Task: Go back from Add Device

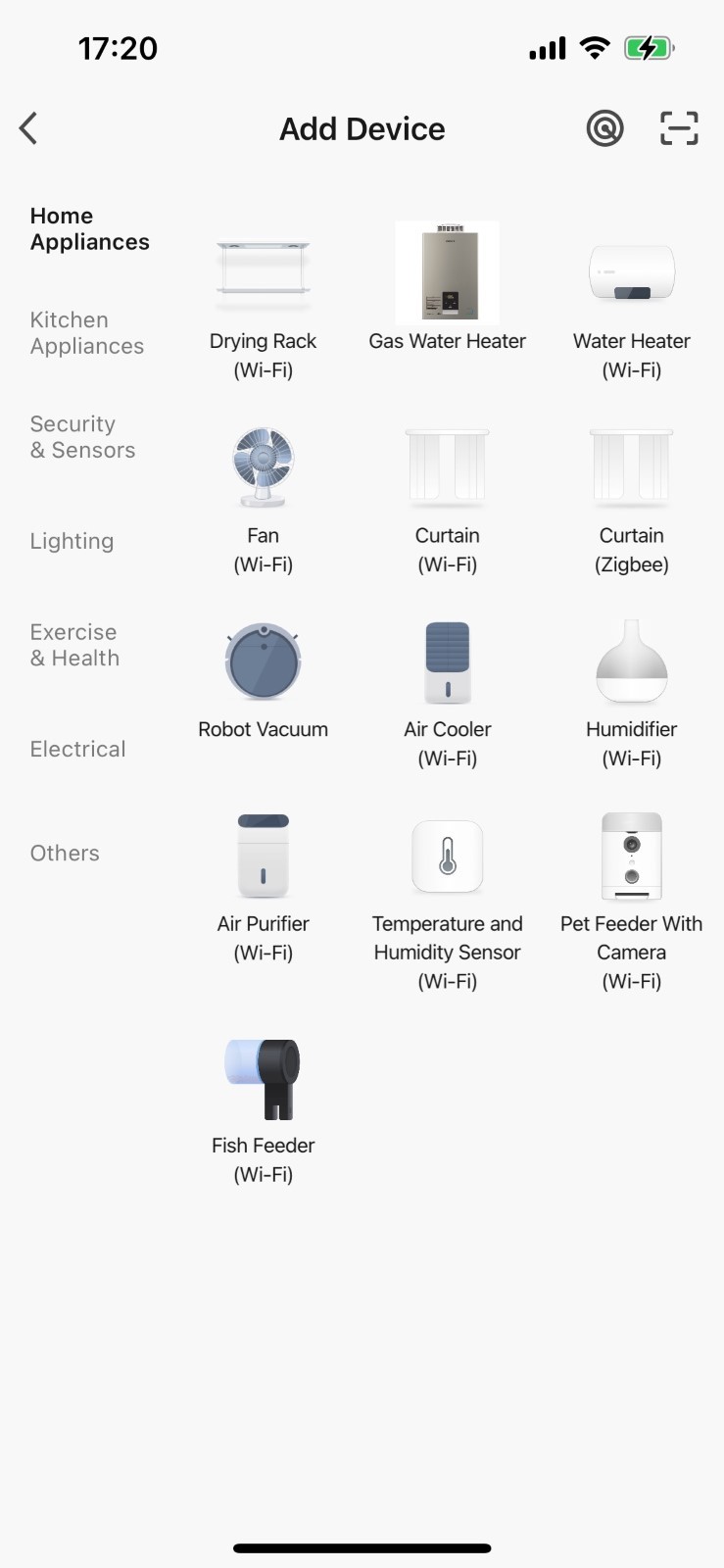Action: coord(29,128)
